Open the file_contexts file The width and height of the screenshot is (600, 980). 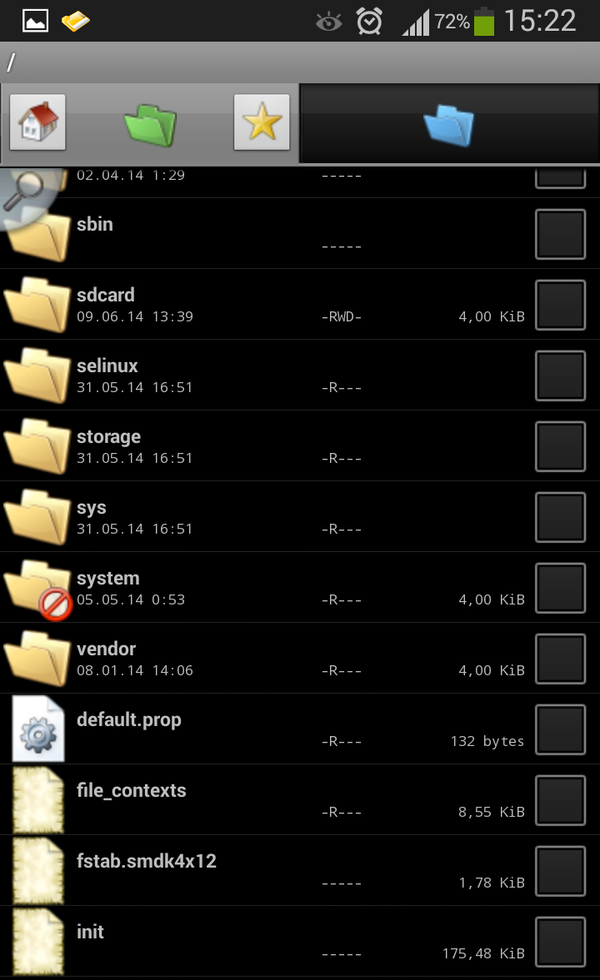click(131, 791)
